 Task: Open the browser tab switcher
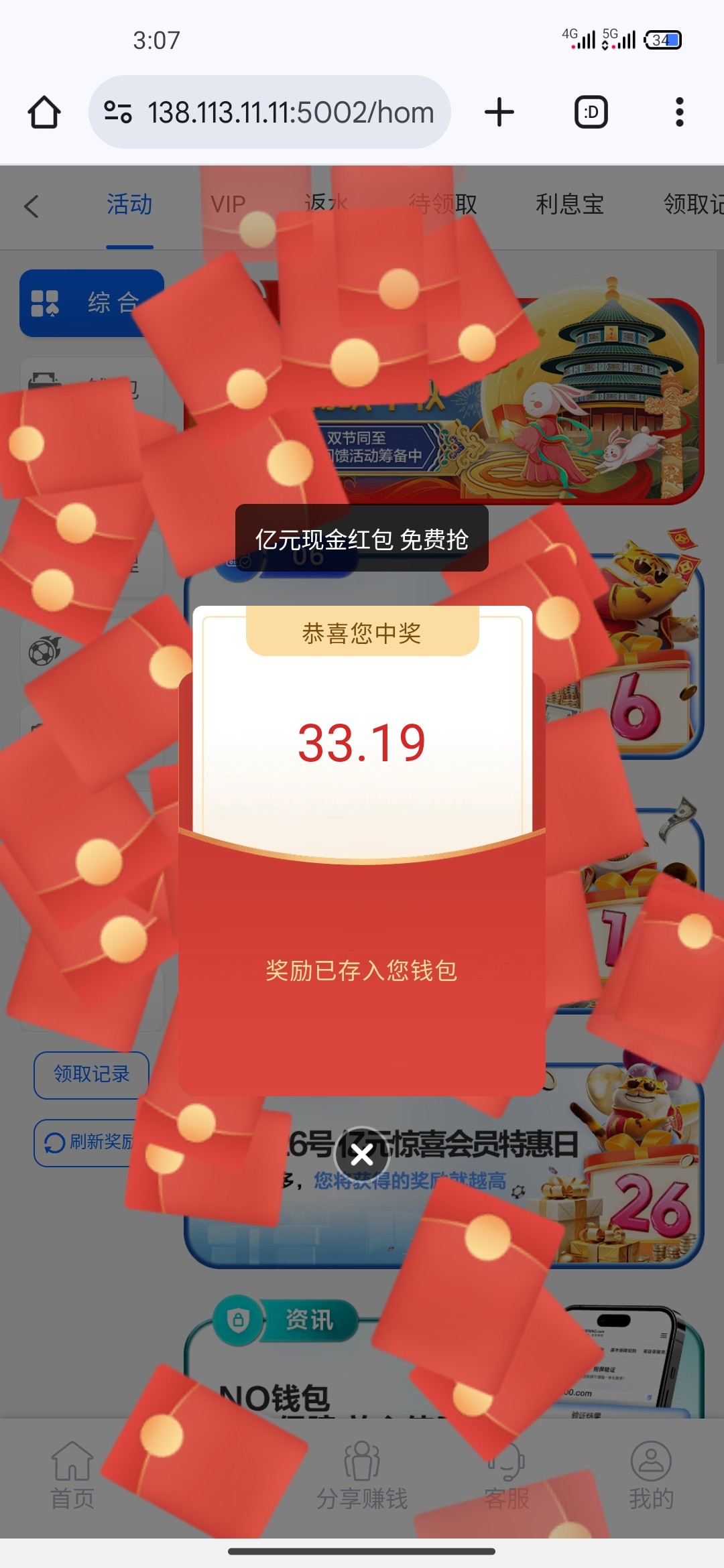pyautogui.click(x=591, y=112)
